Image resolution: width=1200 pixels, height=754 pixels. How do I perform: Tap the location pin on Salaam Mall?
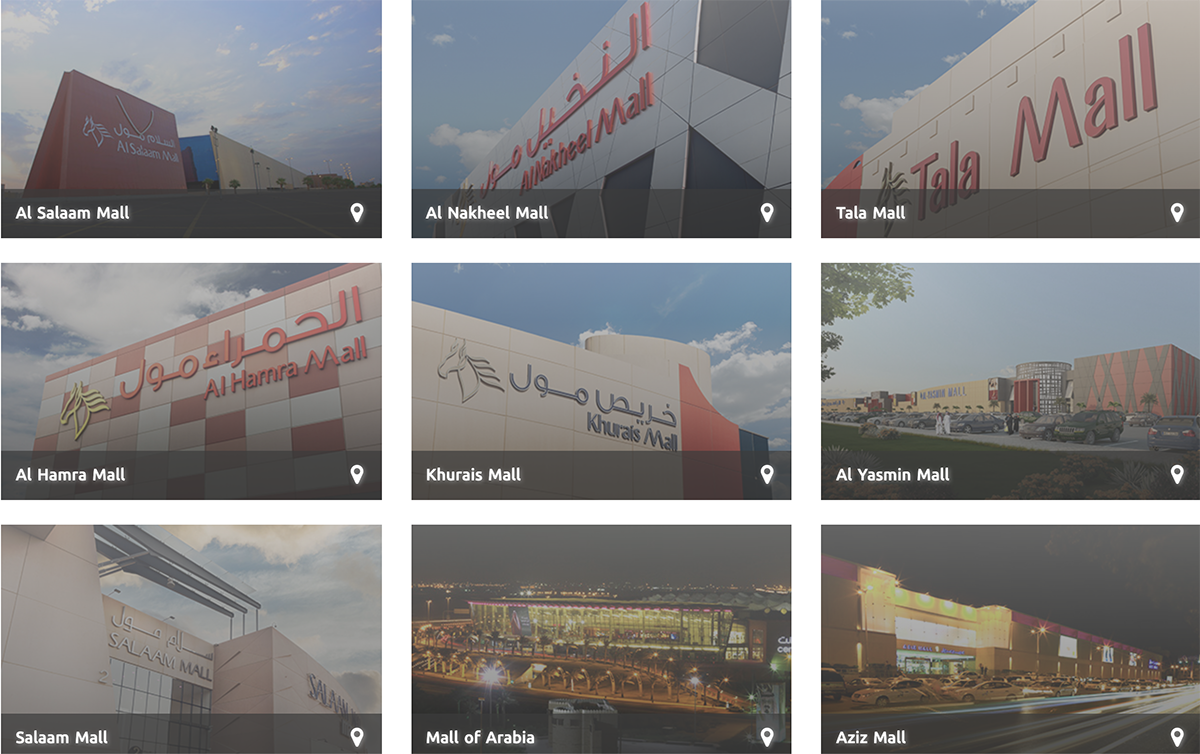click(357, 737)
